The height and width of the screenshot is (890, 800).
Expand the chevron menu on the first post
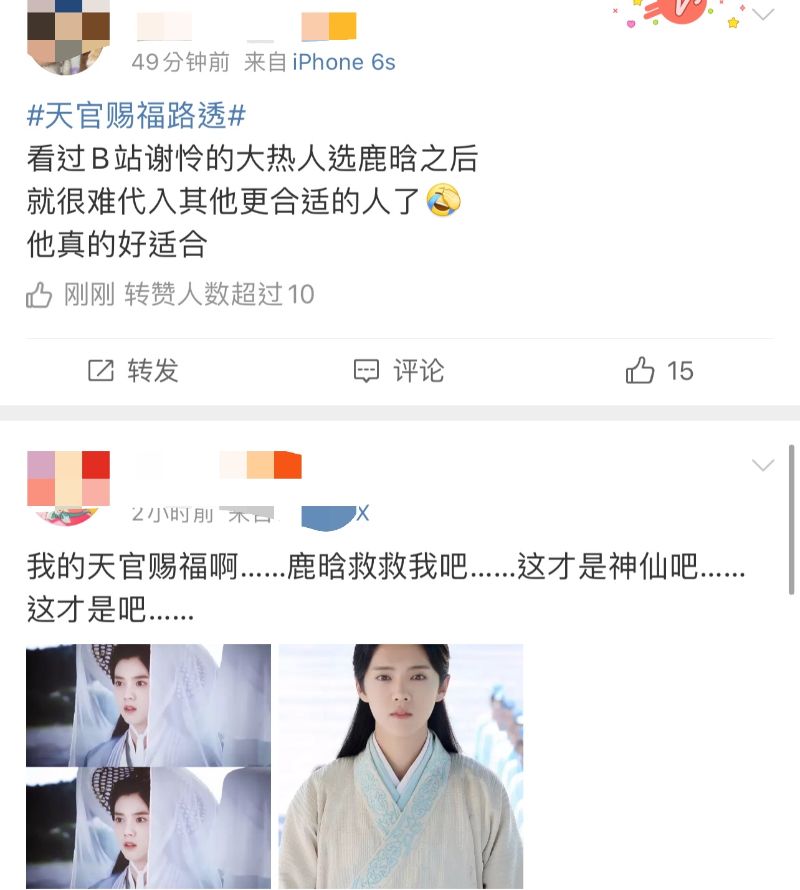(763, 14)
